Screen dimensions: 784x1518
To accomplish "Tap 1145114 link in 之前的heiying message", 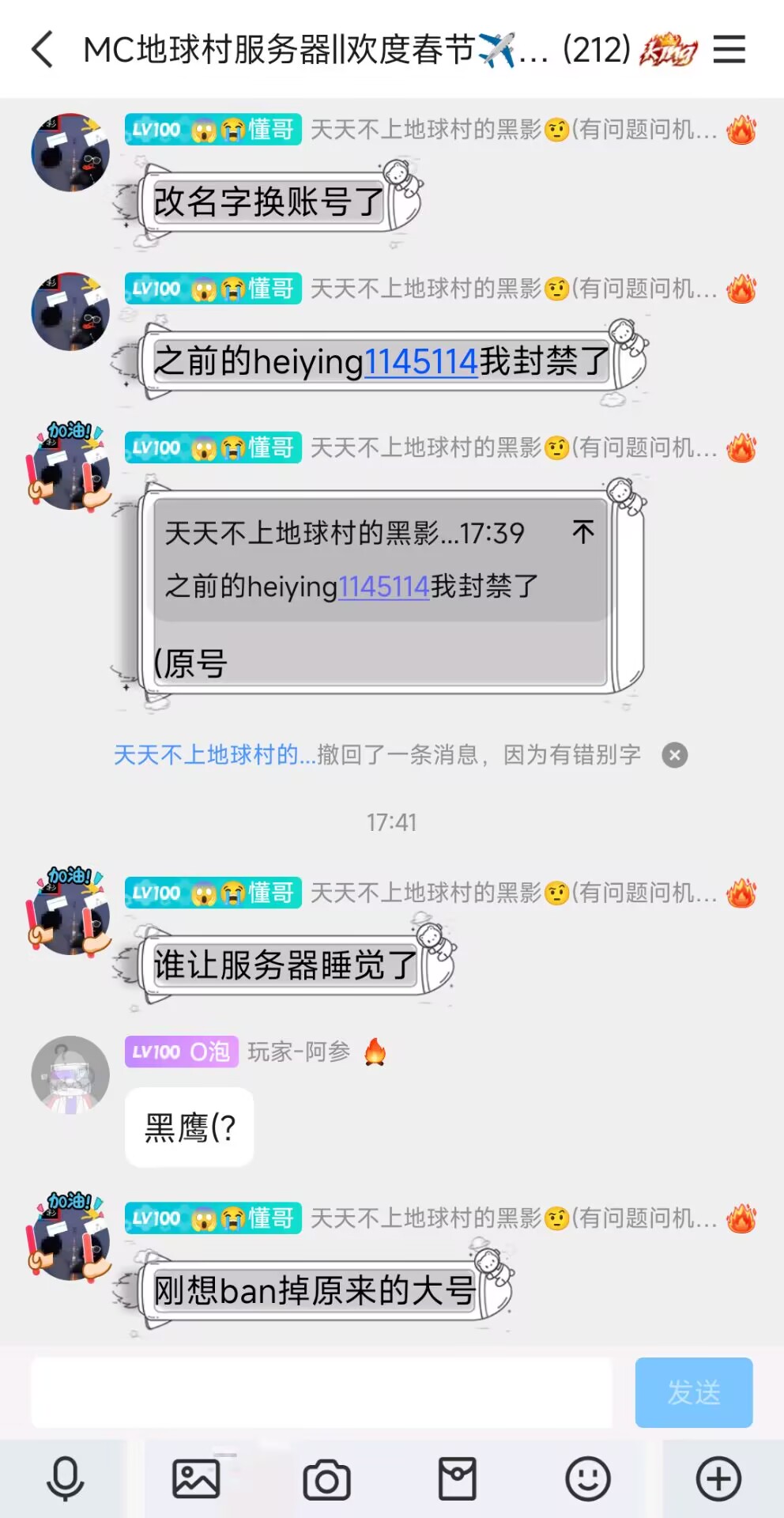I will tap(420, 362).
